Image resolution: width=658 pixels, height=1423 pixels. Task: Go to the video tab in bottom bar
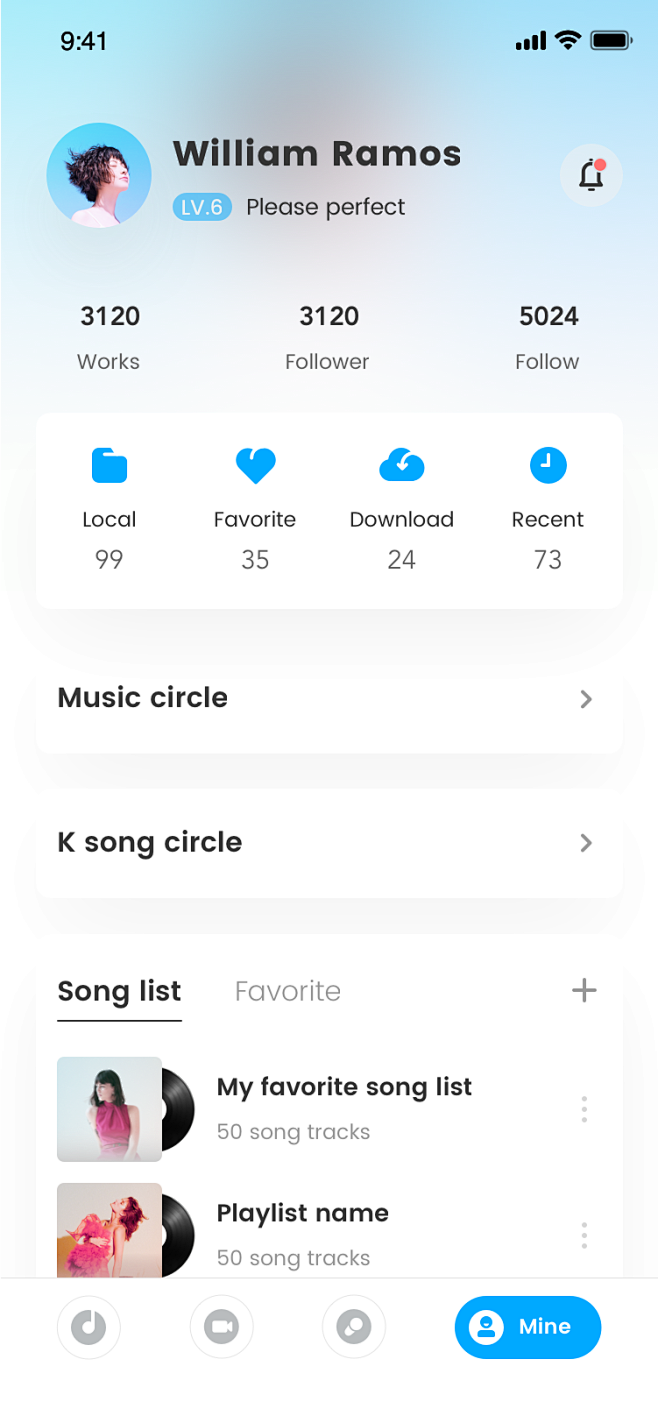click(221, 1327)
